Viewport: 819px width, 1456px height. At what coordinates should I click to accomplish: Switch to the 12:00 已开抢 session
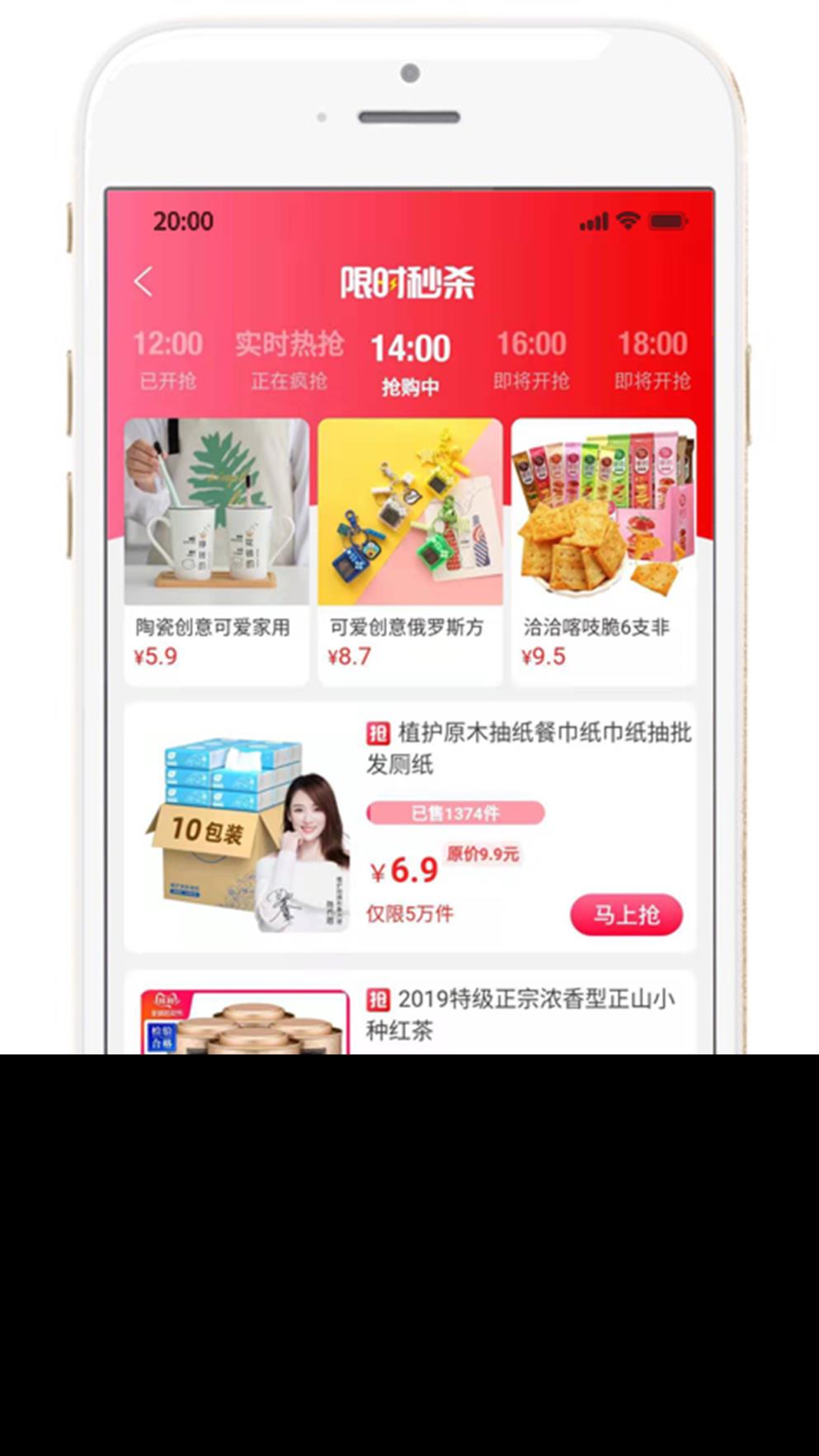[x=169, y=359]
